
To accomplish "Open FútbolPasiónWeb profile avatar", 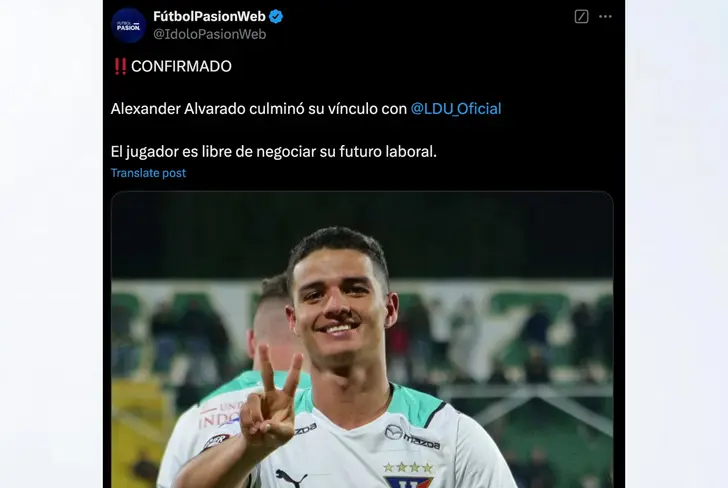I will pos(128,25).
